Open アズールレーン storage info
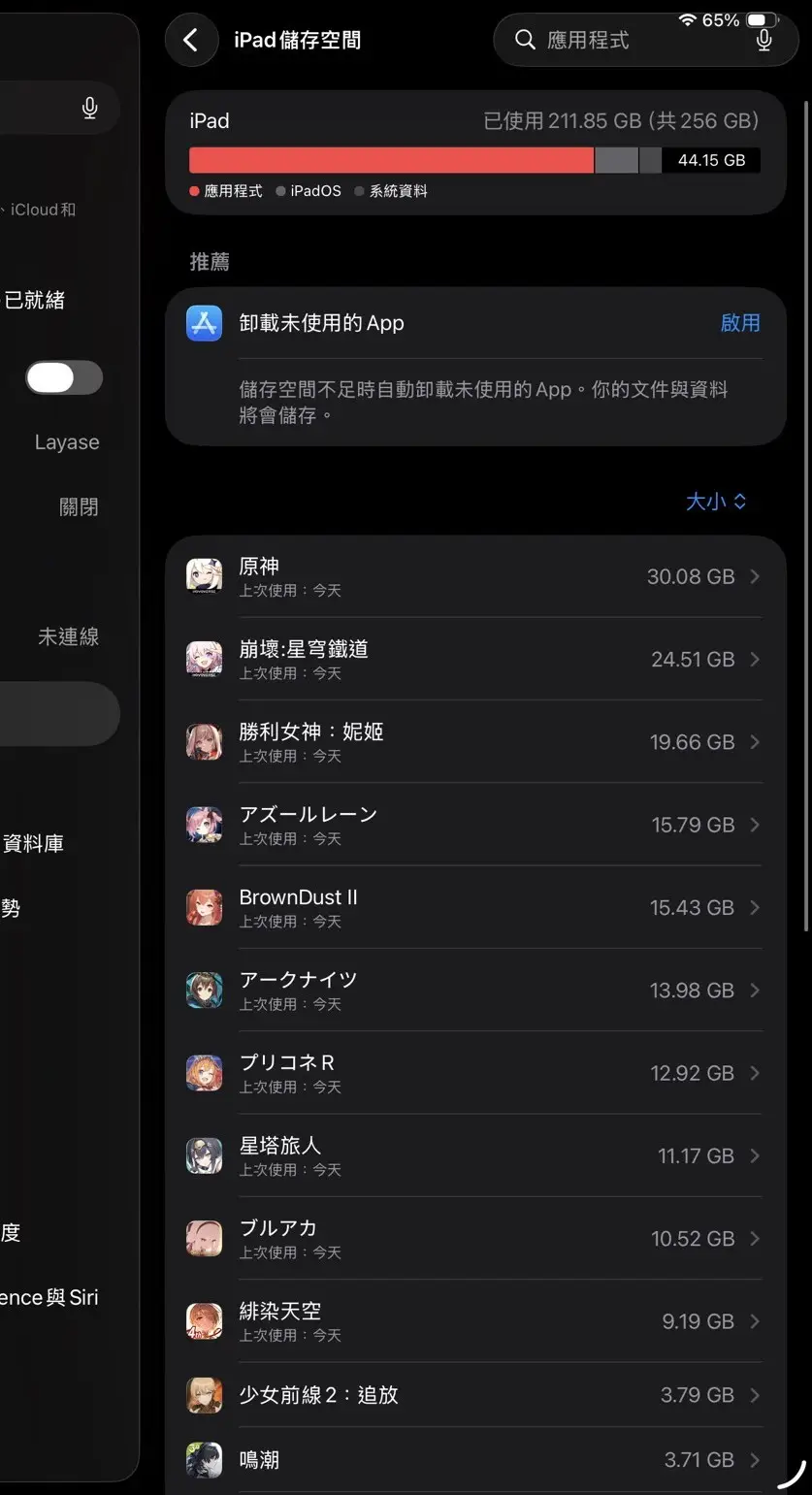The height and width of the screenshot is (1495, 812). [x=473, y=825]
